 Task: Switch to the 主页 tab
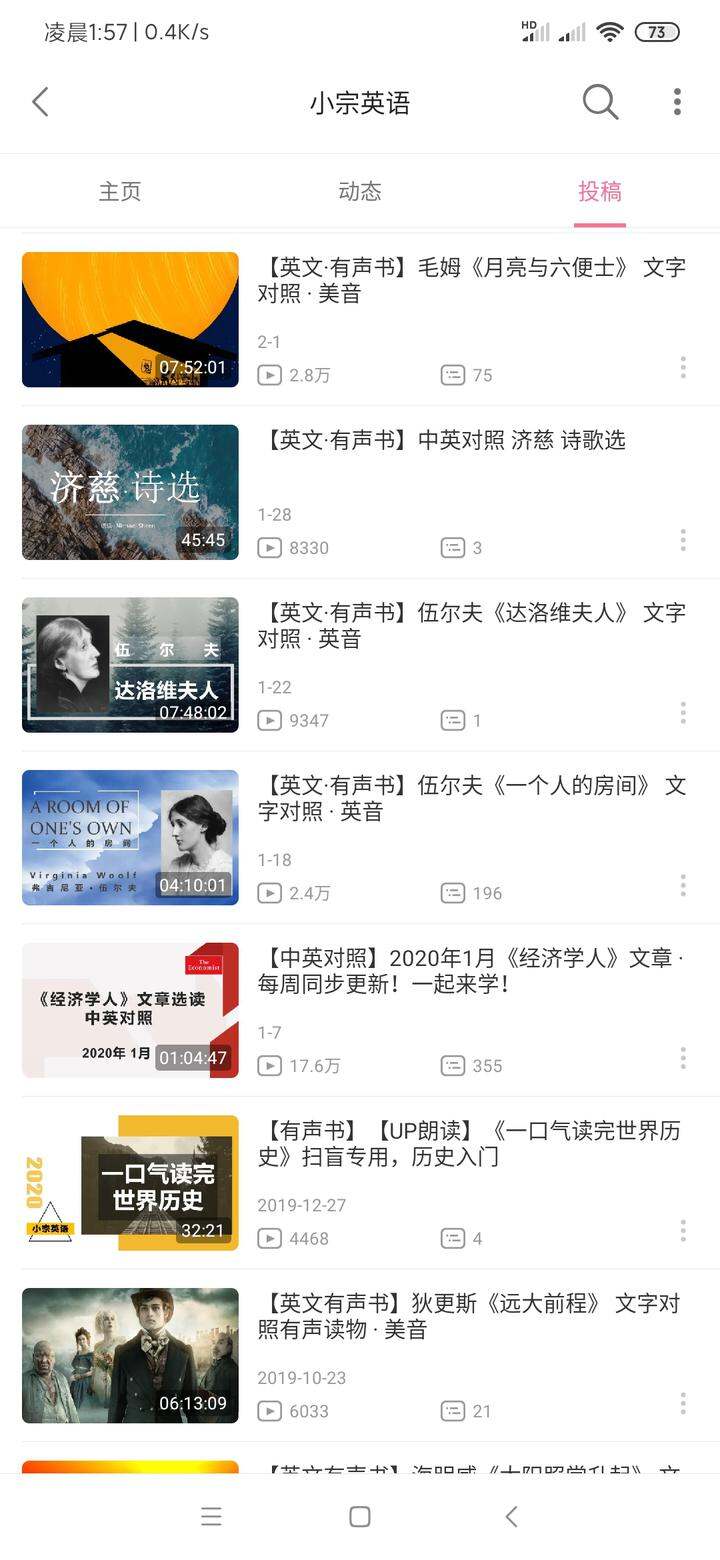(120, 191)
